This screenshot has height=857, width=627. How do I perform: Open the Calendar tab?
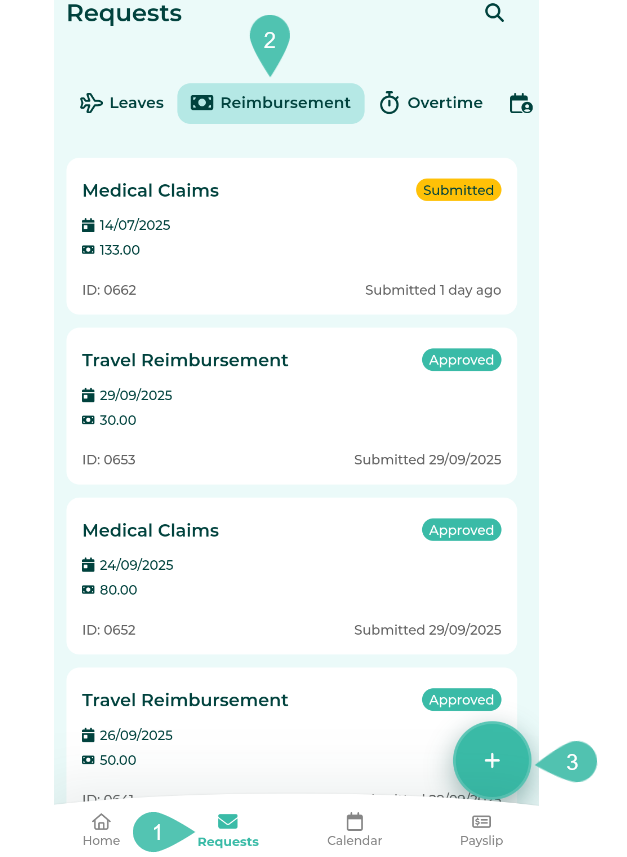pos(355,830)
